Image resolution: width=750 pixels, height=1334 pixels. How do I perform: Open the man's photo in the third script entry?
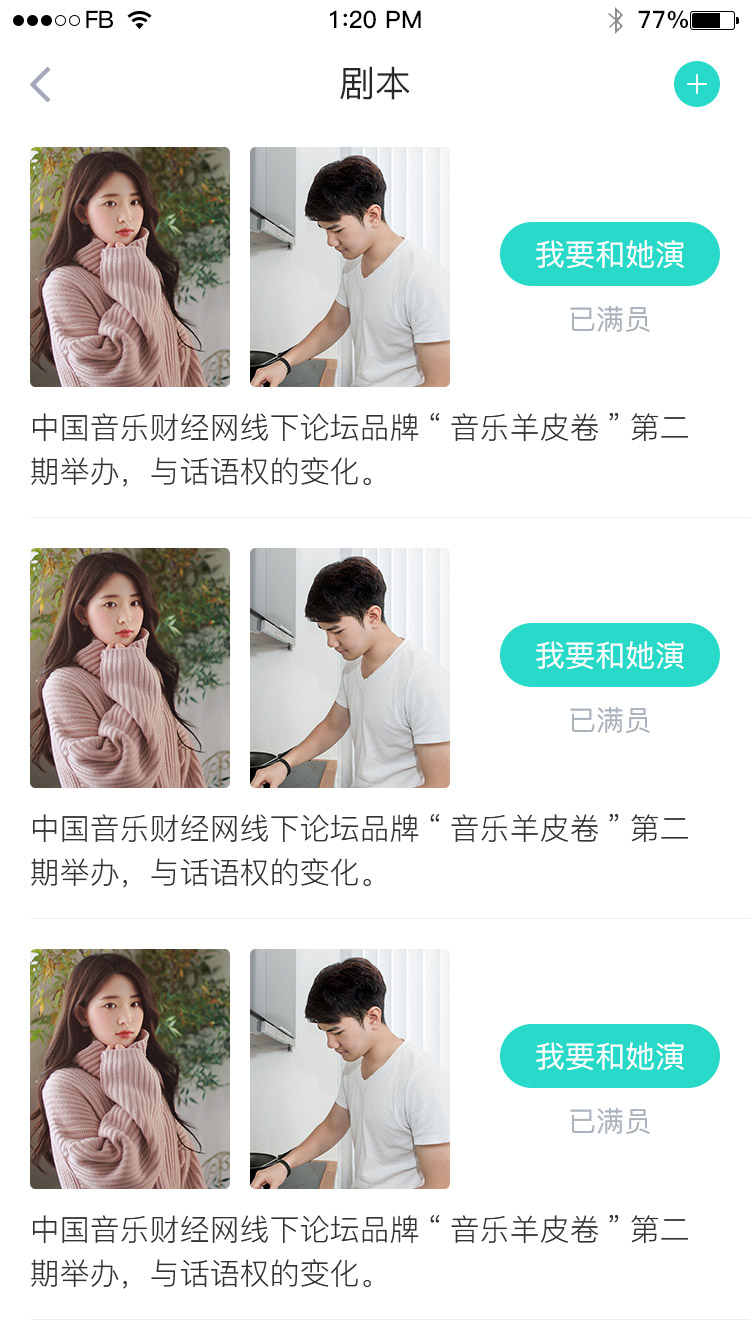click(350, 1069)
